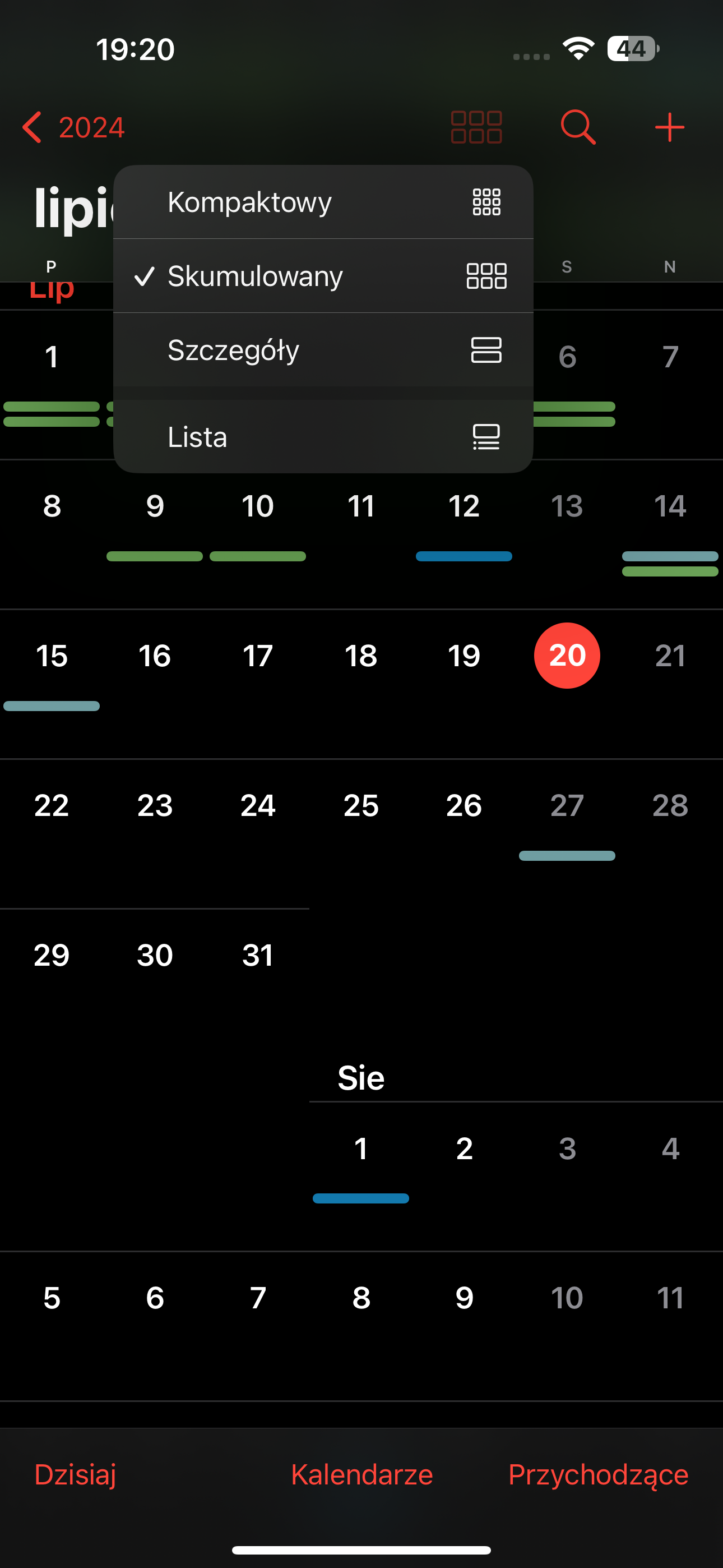Viewport: 723px width, 1568px height.
Task: Open July 12 in the calendar
Action: [x=464, y=506]
